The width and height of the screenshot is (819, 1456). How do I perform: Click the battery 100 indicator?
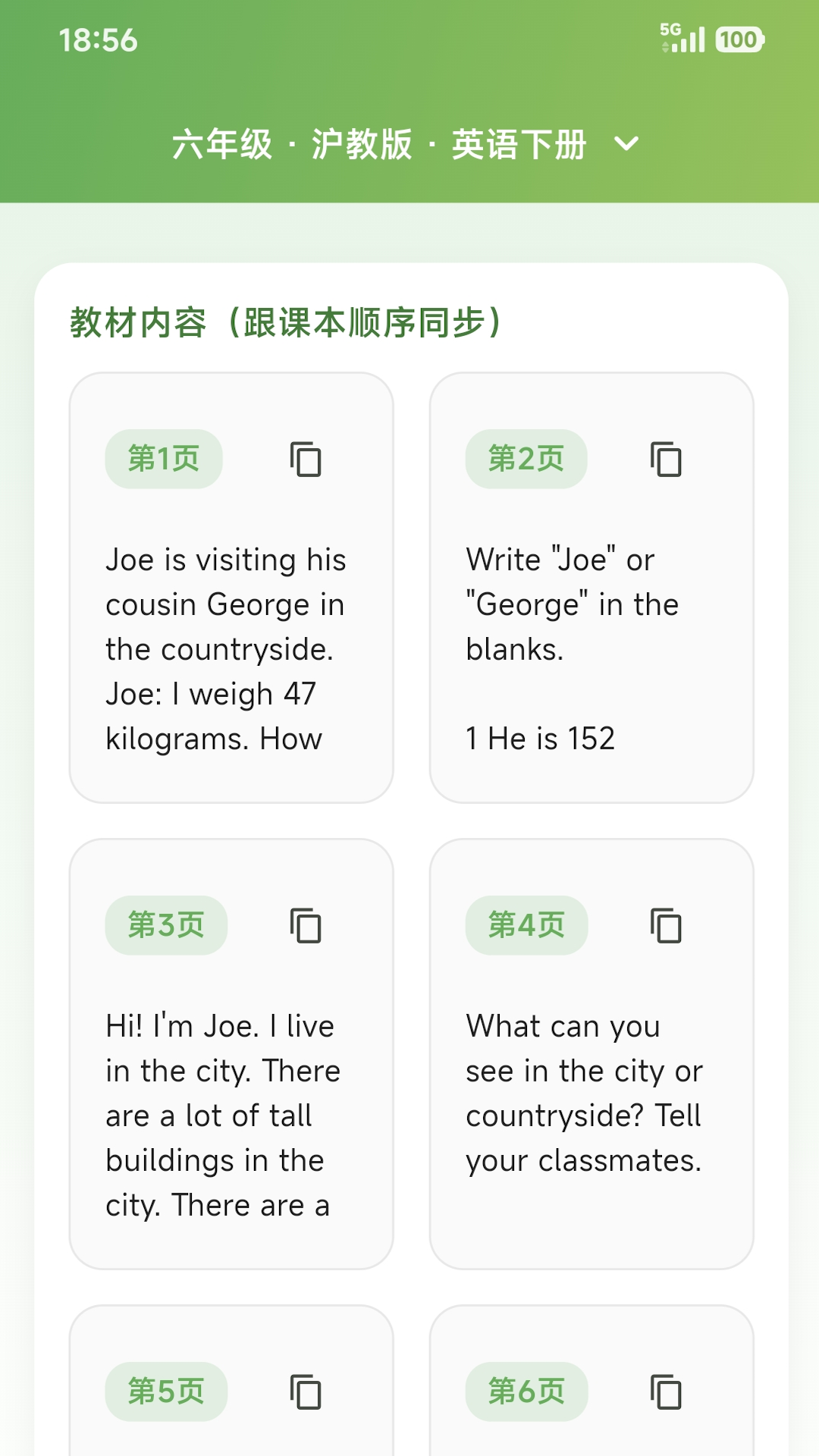point(739,38)
